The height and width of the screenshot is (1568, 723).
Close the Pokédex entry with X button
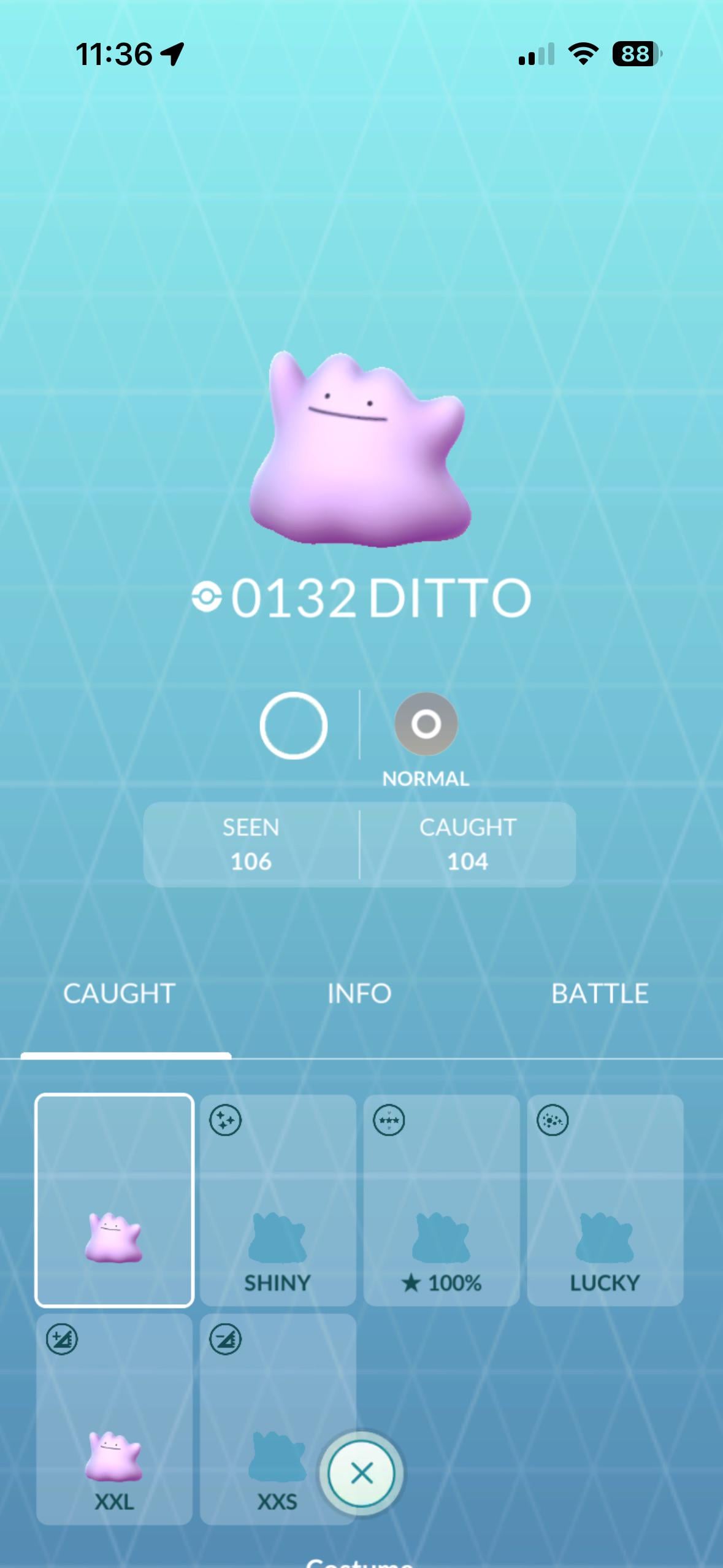(x=361, y=1473)
